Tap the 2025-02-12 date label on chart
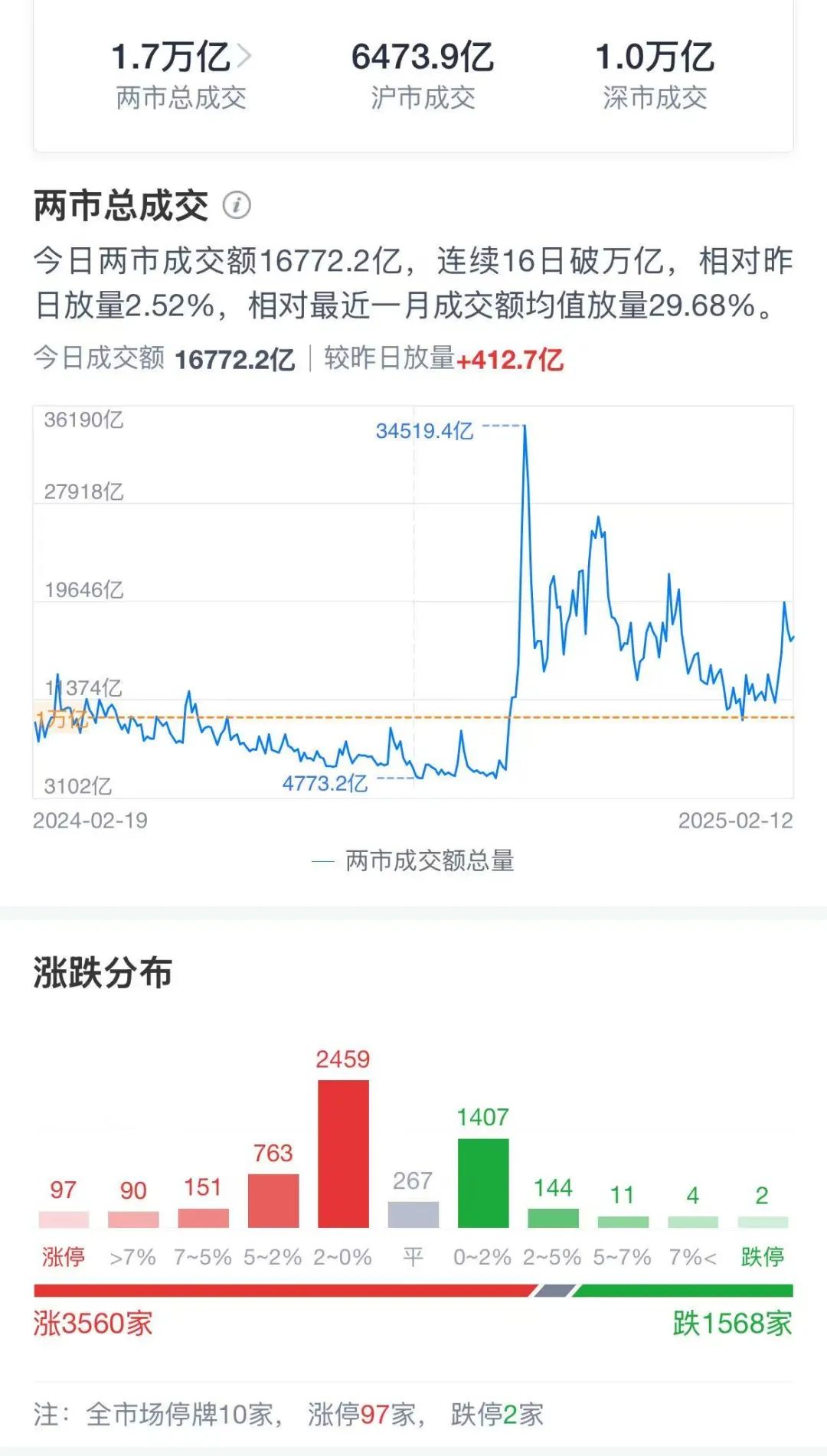The width and height of the screenshot is (827, 1456). (737, 820)
